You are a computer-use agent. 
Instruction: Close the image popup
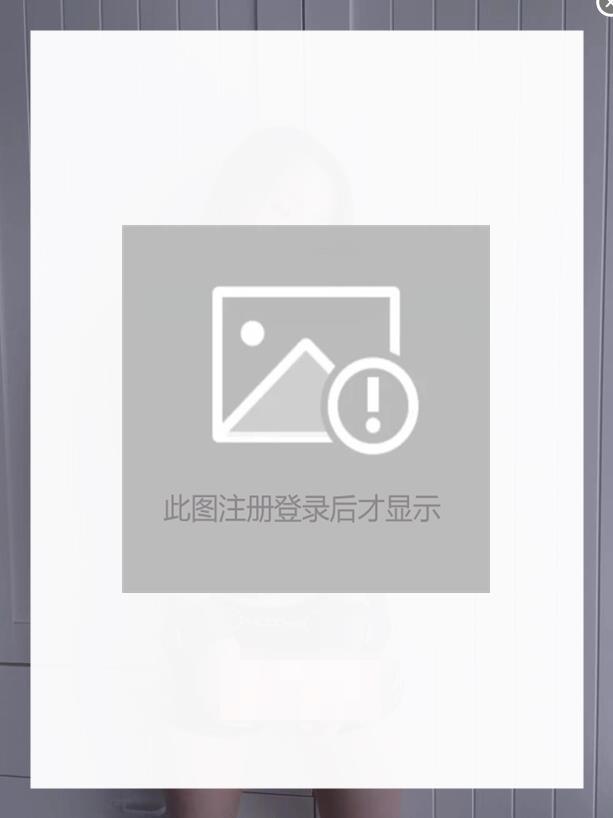coord(606,5)
